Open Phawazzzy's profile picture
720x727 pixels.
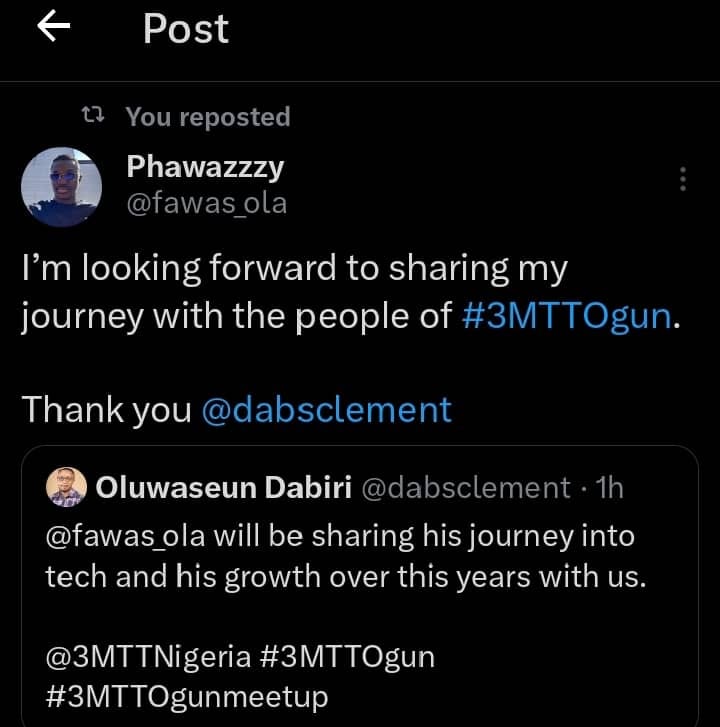point(62,187)
